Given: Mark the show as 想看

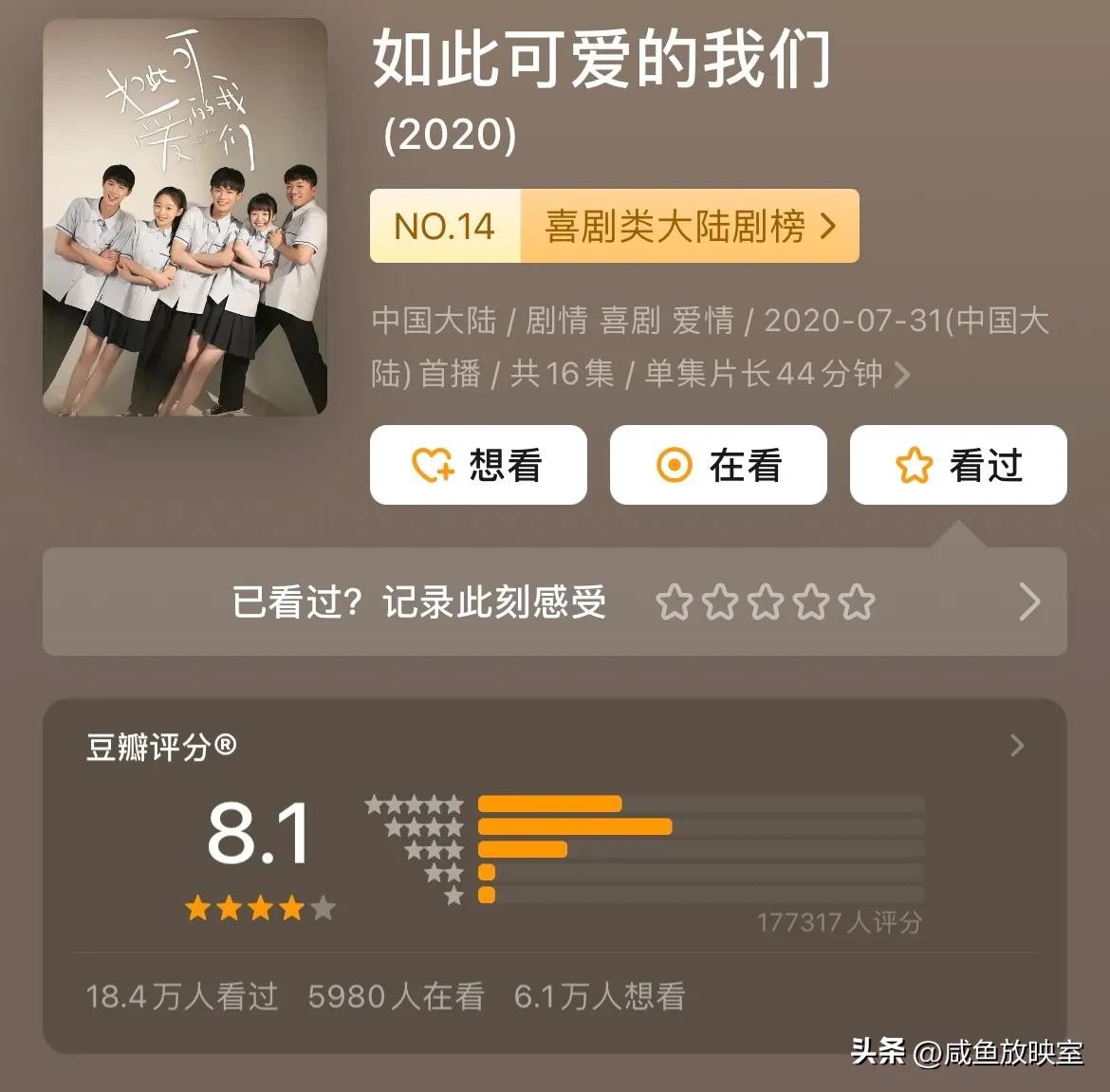Looking at the screenshot, I should coord(478,465).
